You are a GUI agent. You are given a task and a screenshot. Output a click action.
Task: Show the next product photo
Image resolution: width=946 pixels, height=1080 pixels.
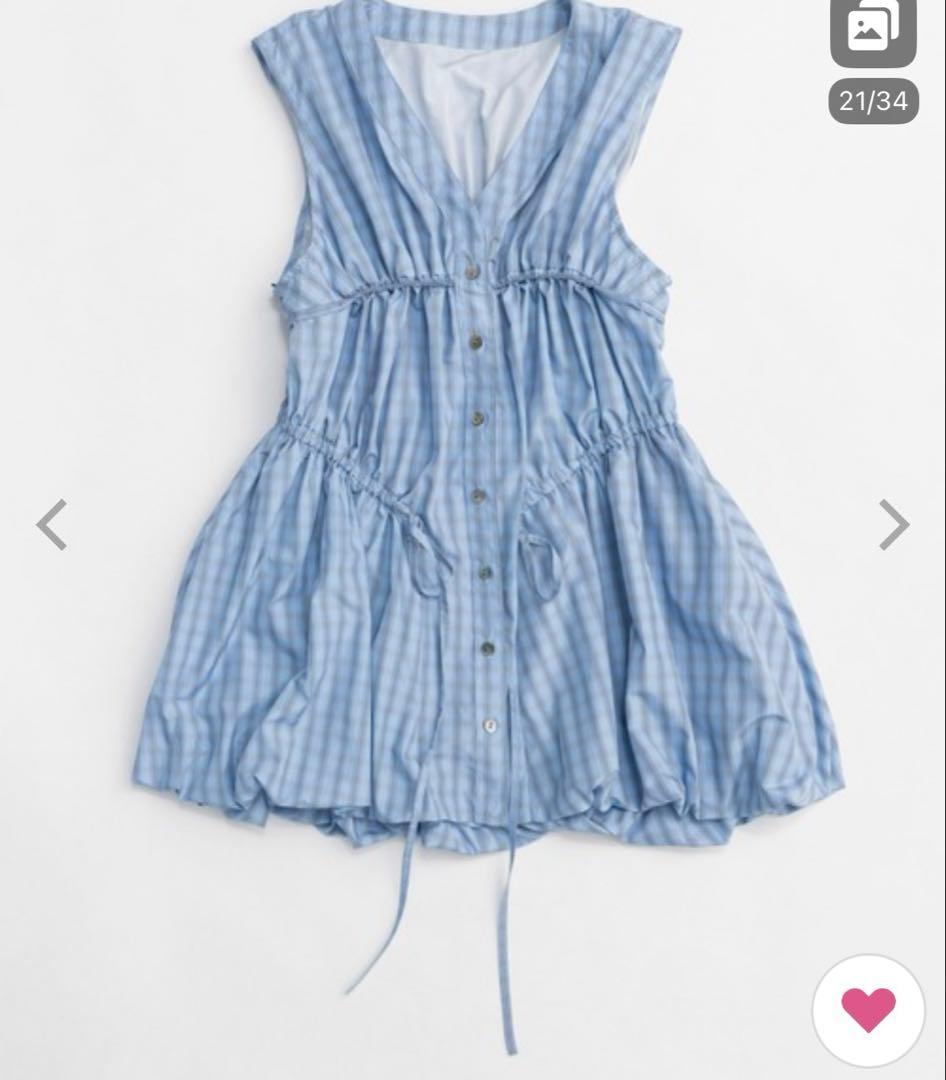(893, 525)
